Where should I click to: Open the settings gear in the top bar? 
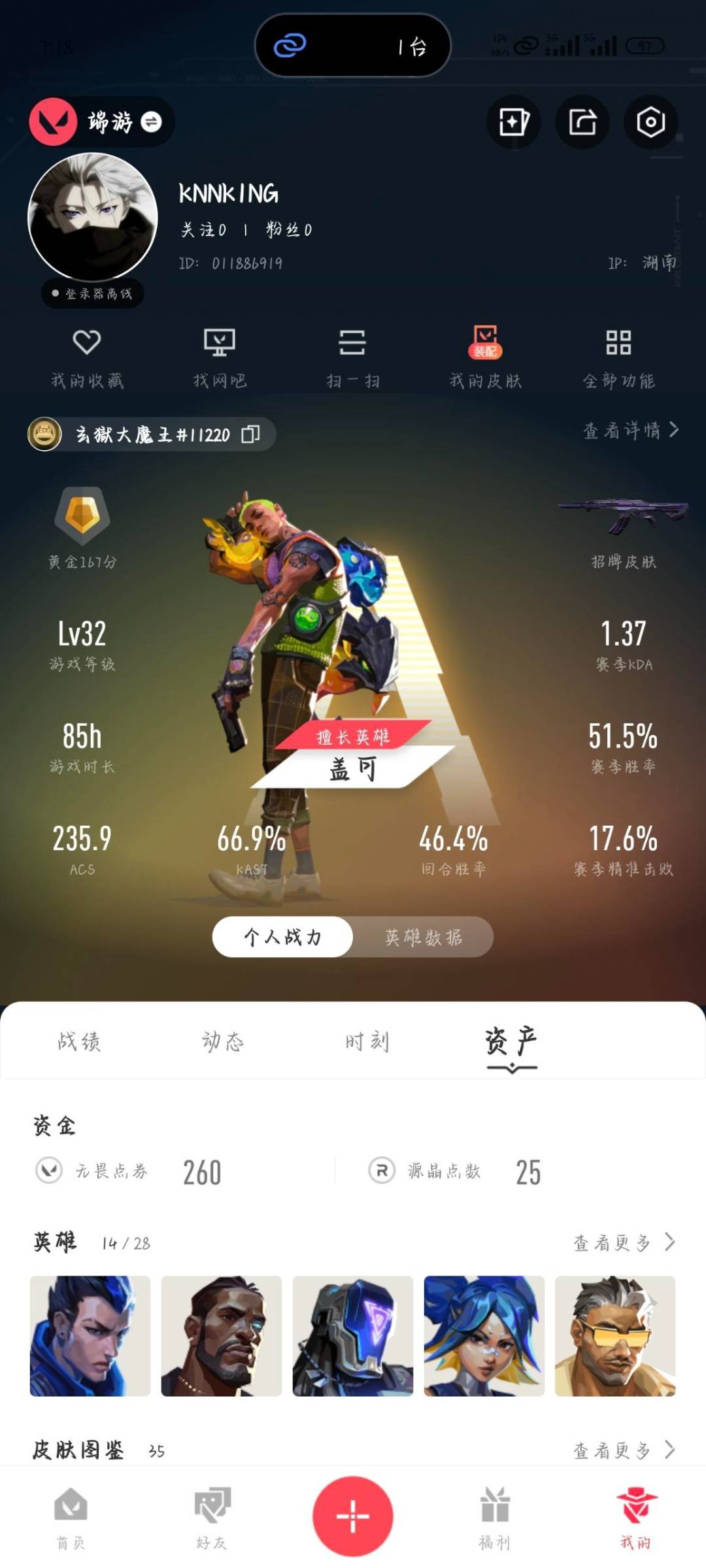tap(649, 122)
